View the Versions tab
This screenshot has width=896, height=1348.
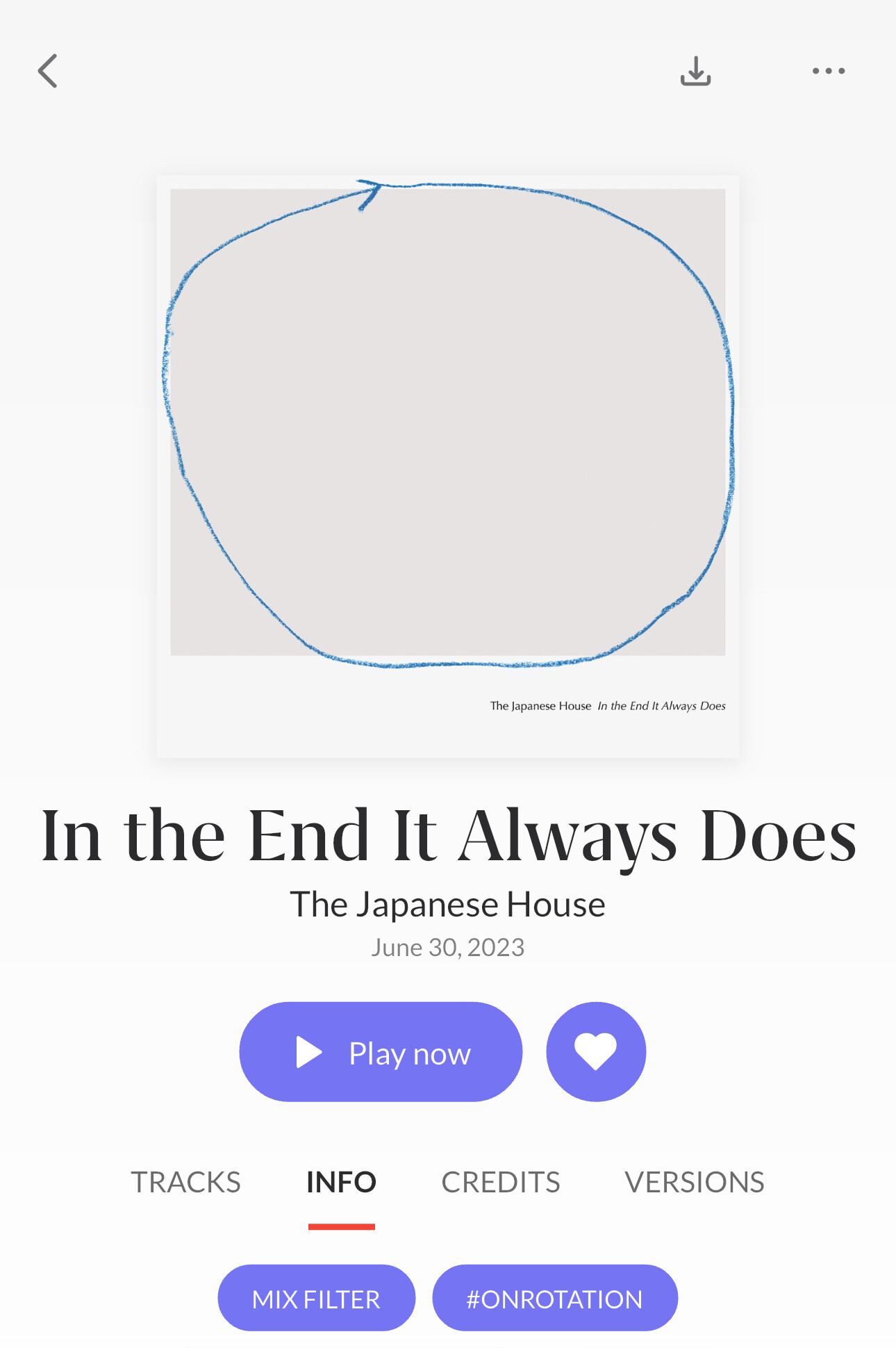click(695, 1182)
